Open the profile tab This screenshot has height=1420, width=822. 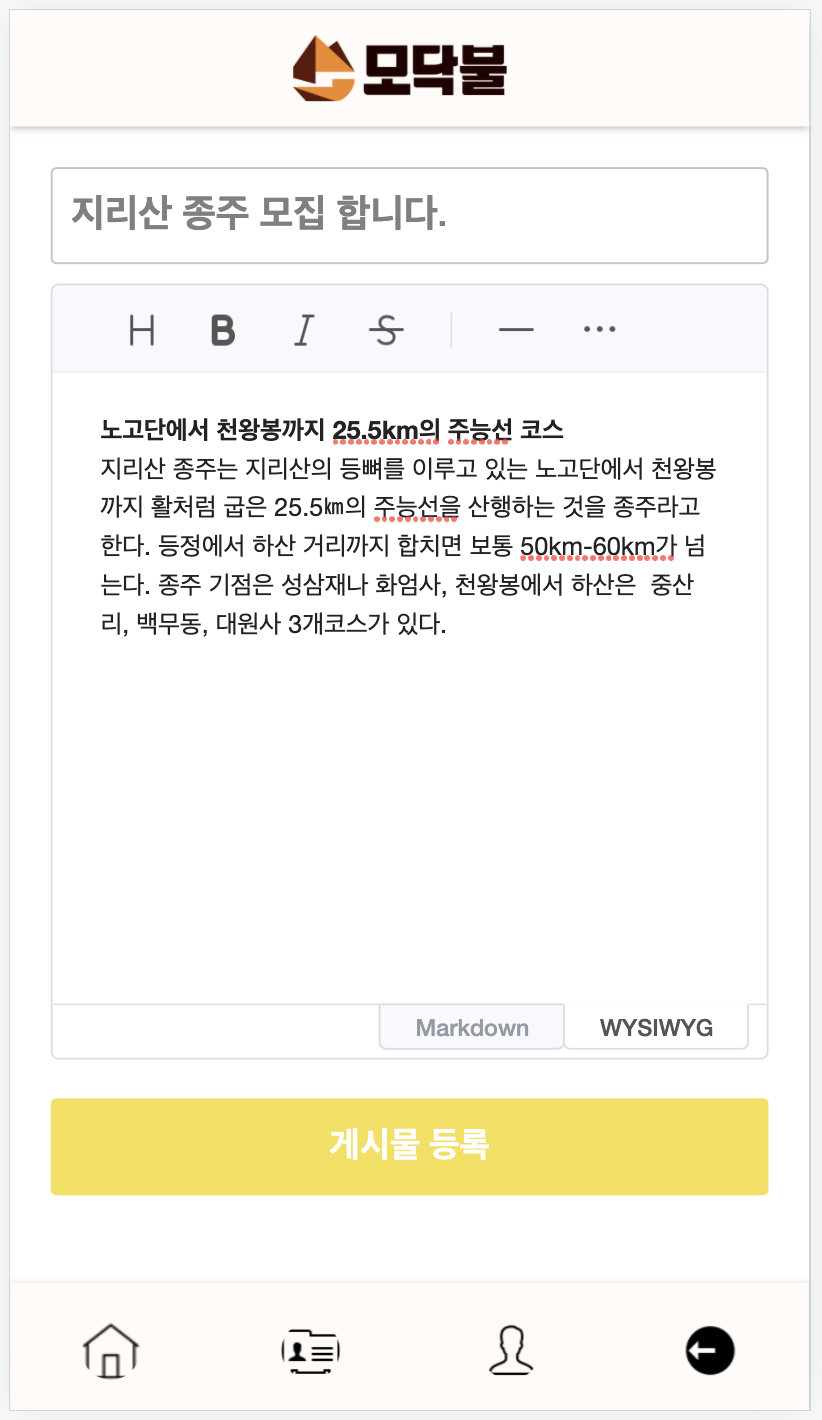[511, 1351]
